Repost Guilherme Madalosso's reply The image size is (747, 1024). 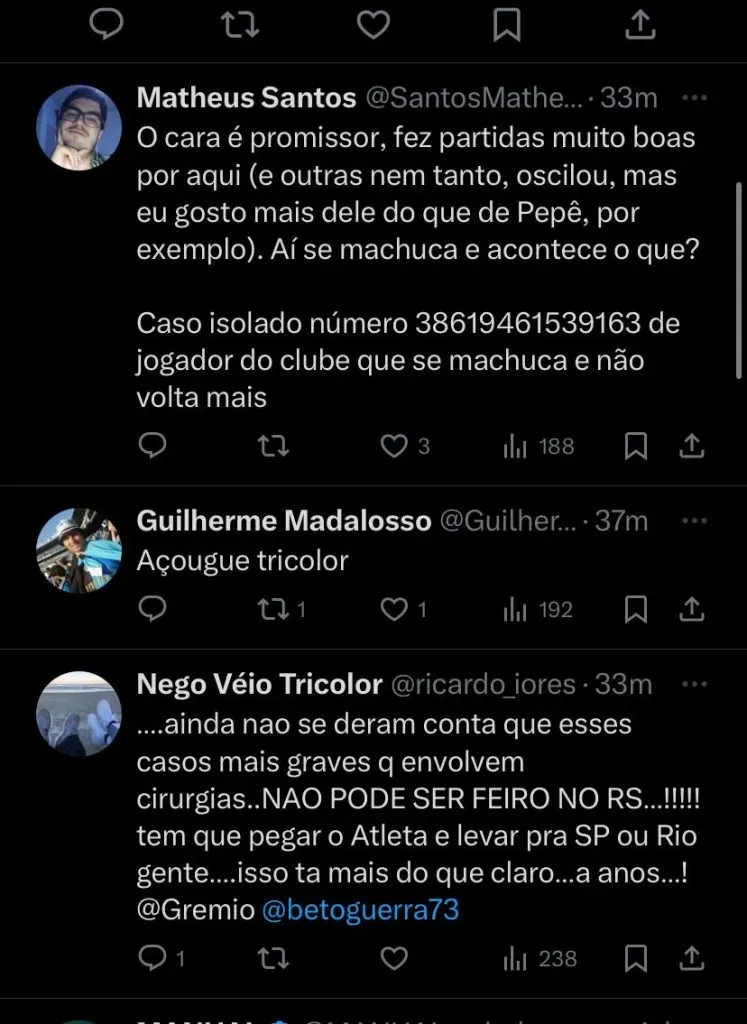(x=270, y=609)
